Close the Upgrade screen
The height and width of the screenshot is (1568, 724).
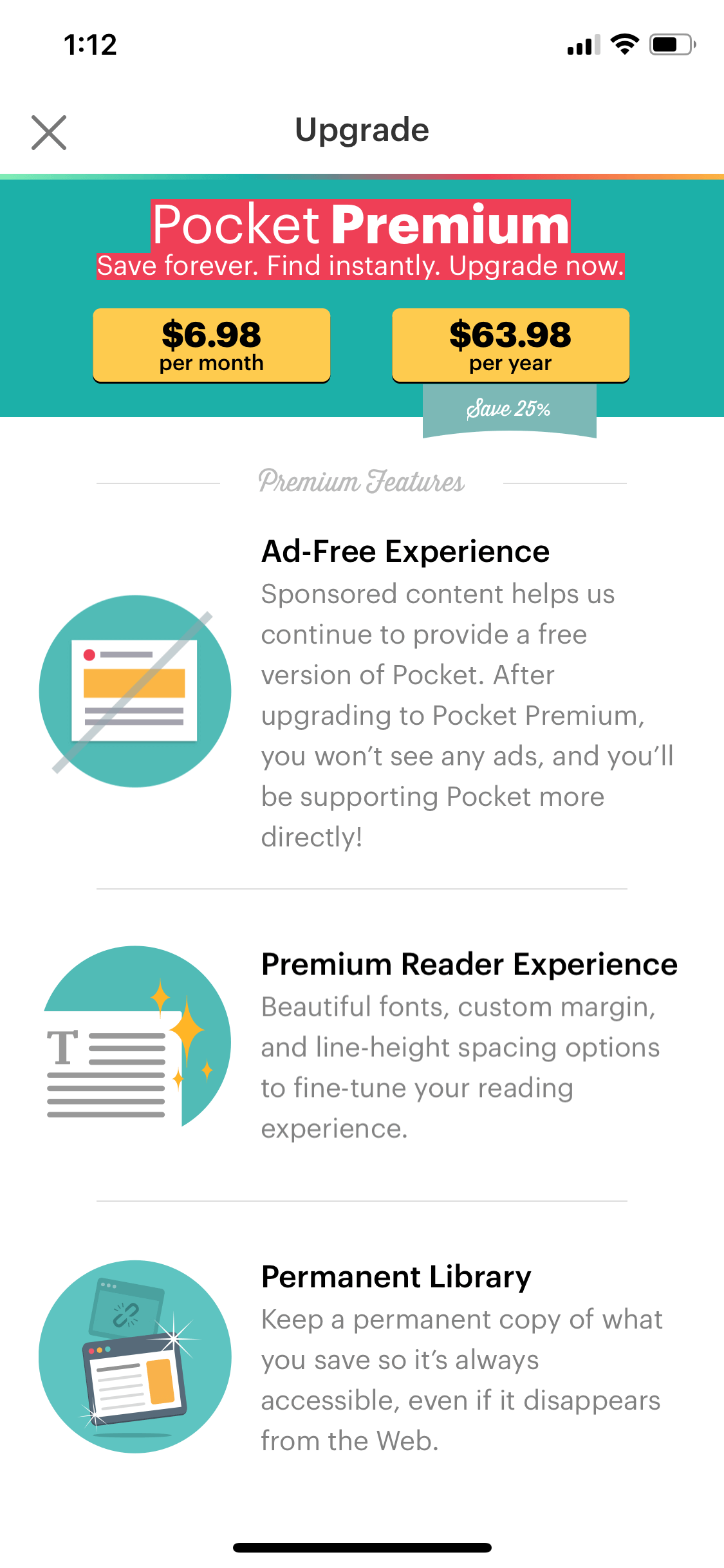click(49, 133)
